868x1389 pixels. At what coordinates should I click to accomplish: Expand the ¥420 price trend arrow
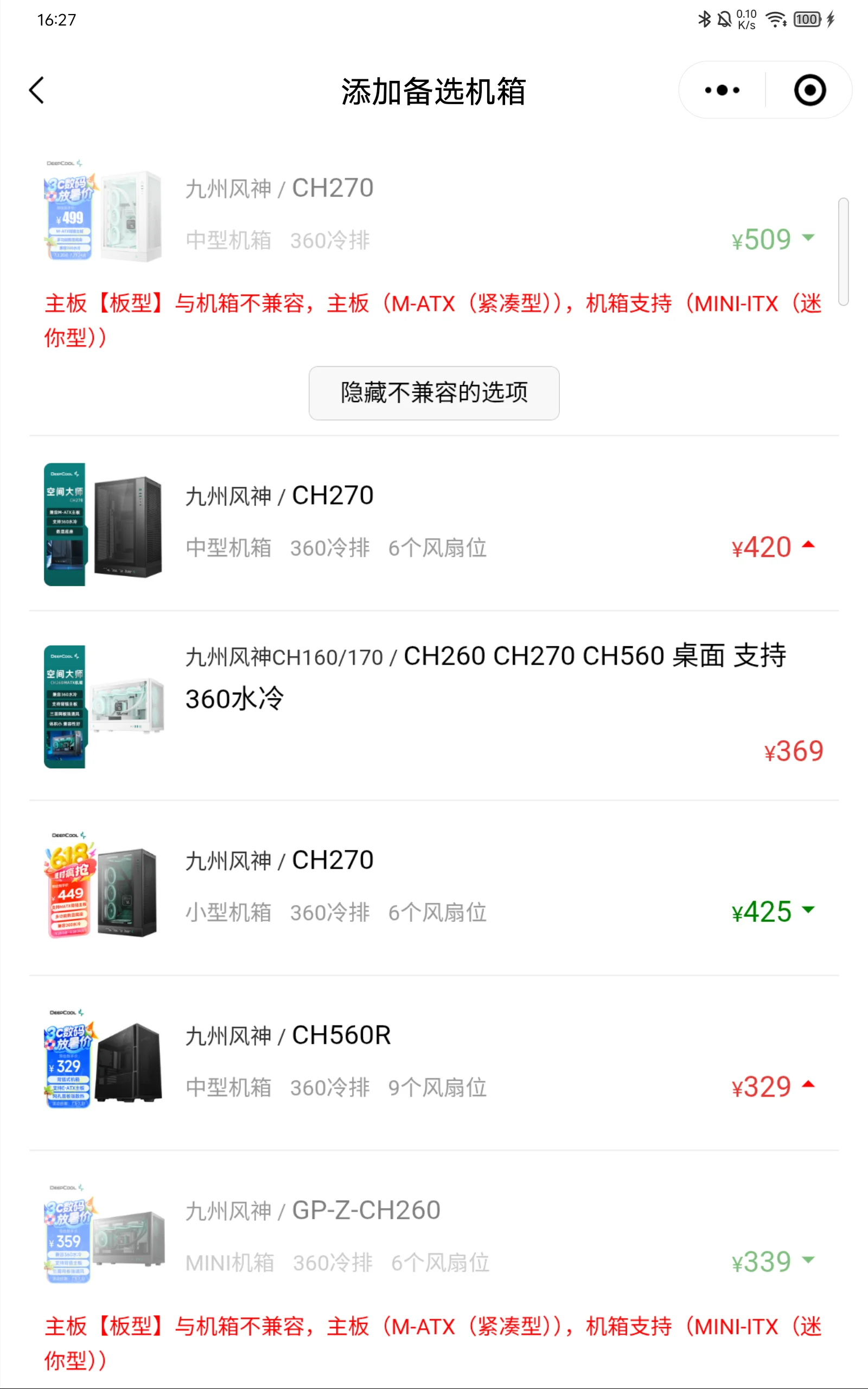click(x=808, y=545)
